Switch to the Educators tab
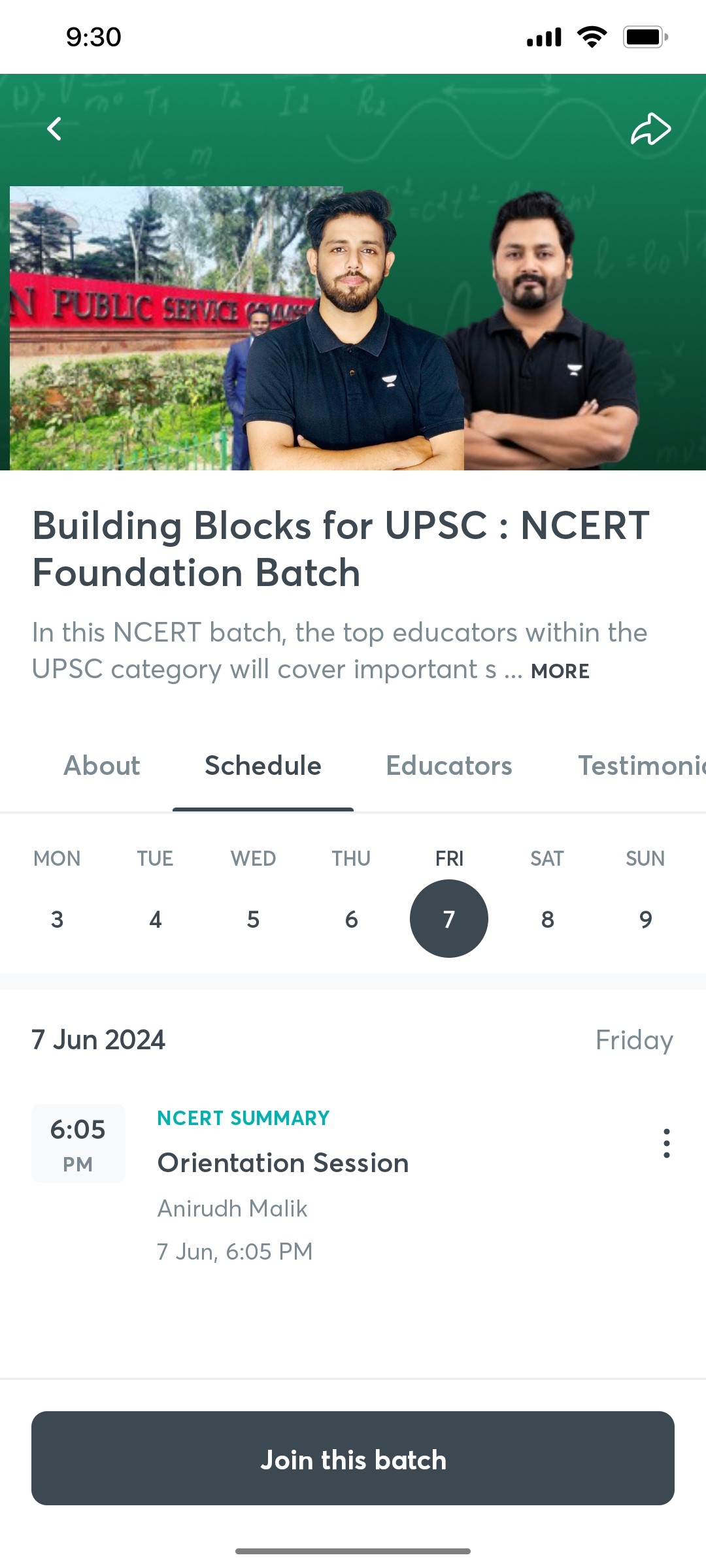The width and height of the screenshot is (706, 1568). 449,766
